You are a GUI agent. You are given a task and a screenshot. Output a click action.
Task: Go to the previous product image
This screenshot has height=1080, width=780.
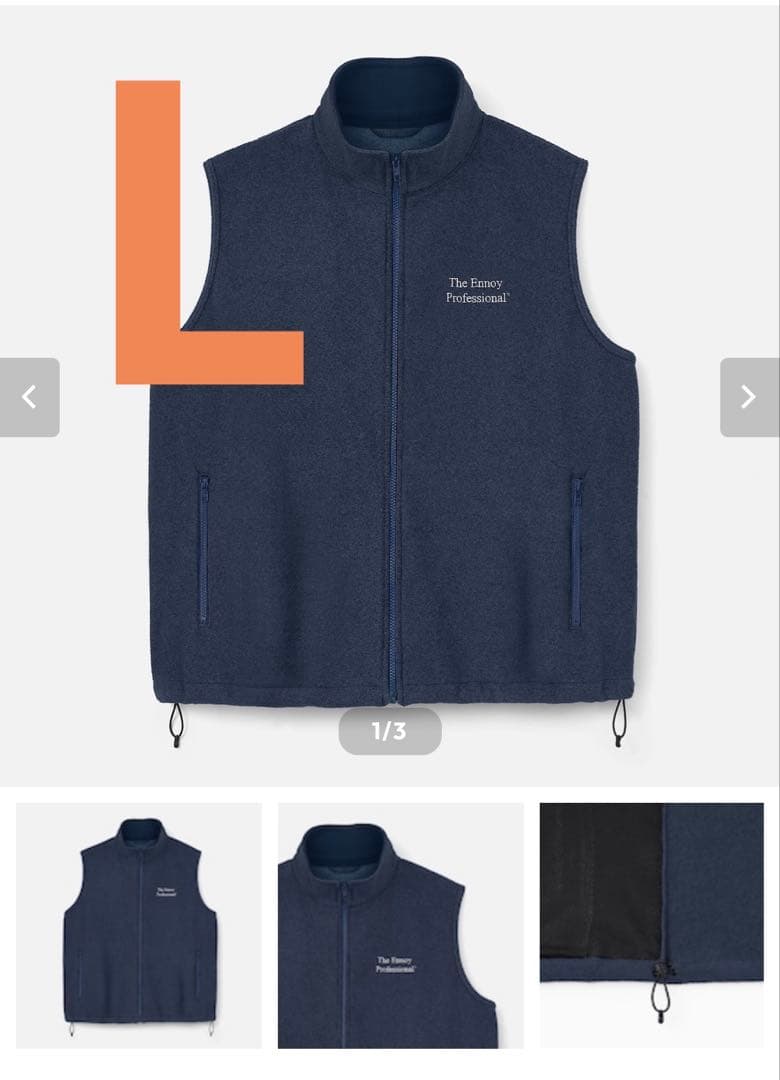click(x=29, y=397)
